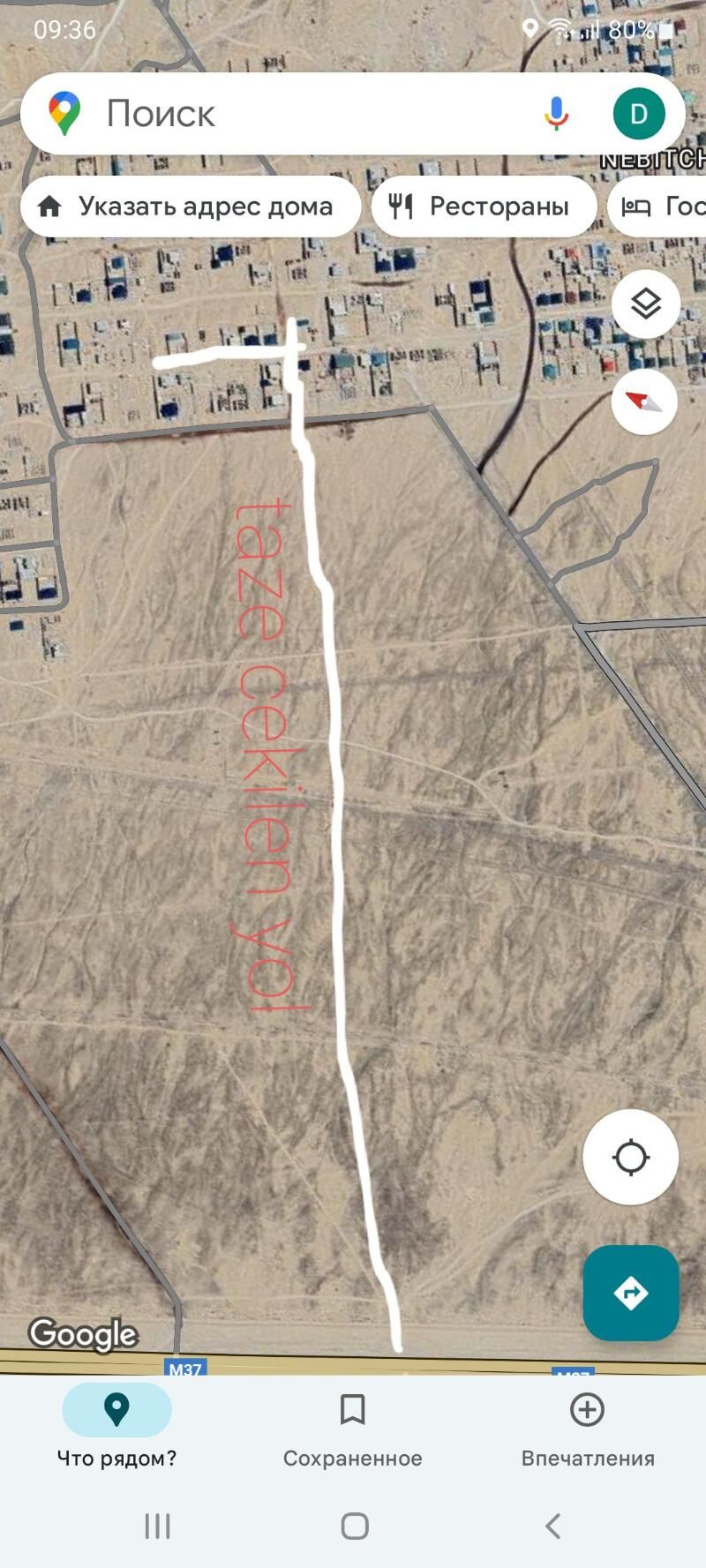Open the map layers selector
Viewport: 706px width, 1568px height.
(x=646, y=304)
